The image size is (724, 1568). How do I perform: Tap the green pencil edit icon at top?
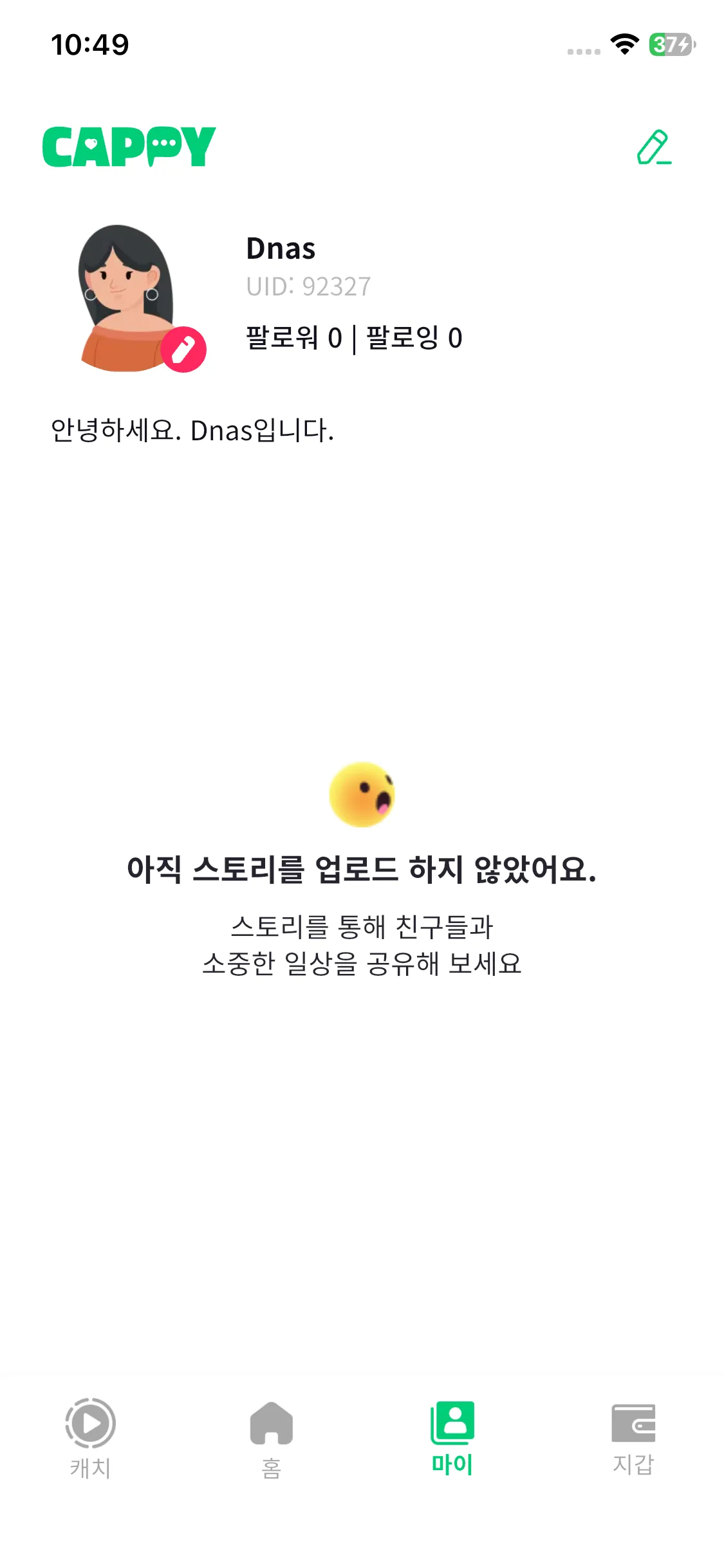[x=653, y=147]
